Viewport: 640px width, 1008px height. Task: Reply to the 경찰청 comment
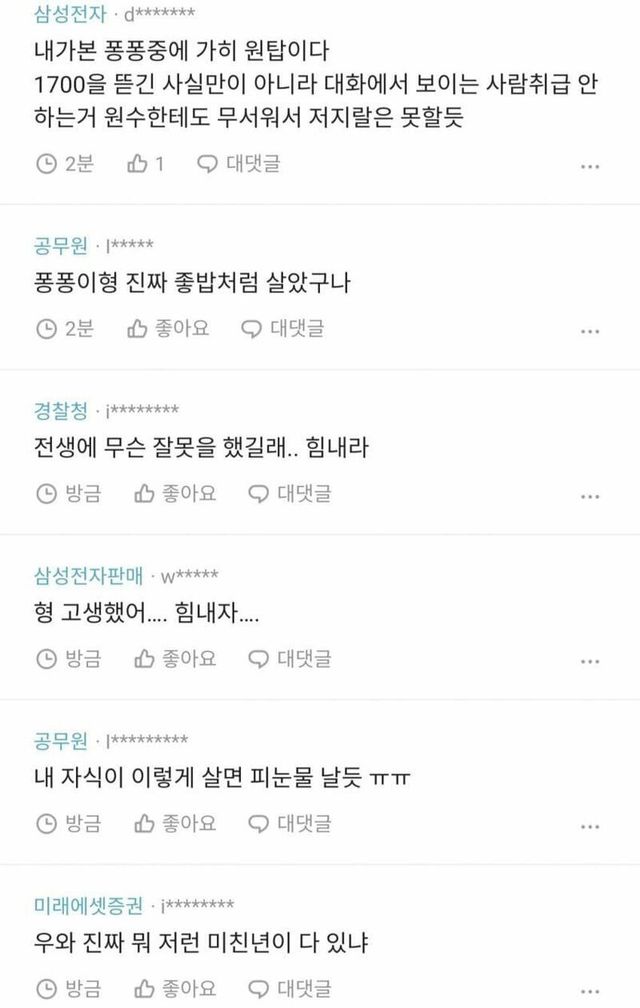[x=289, y=493]
